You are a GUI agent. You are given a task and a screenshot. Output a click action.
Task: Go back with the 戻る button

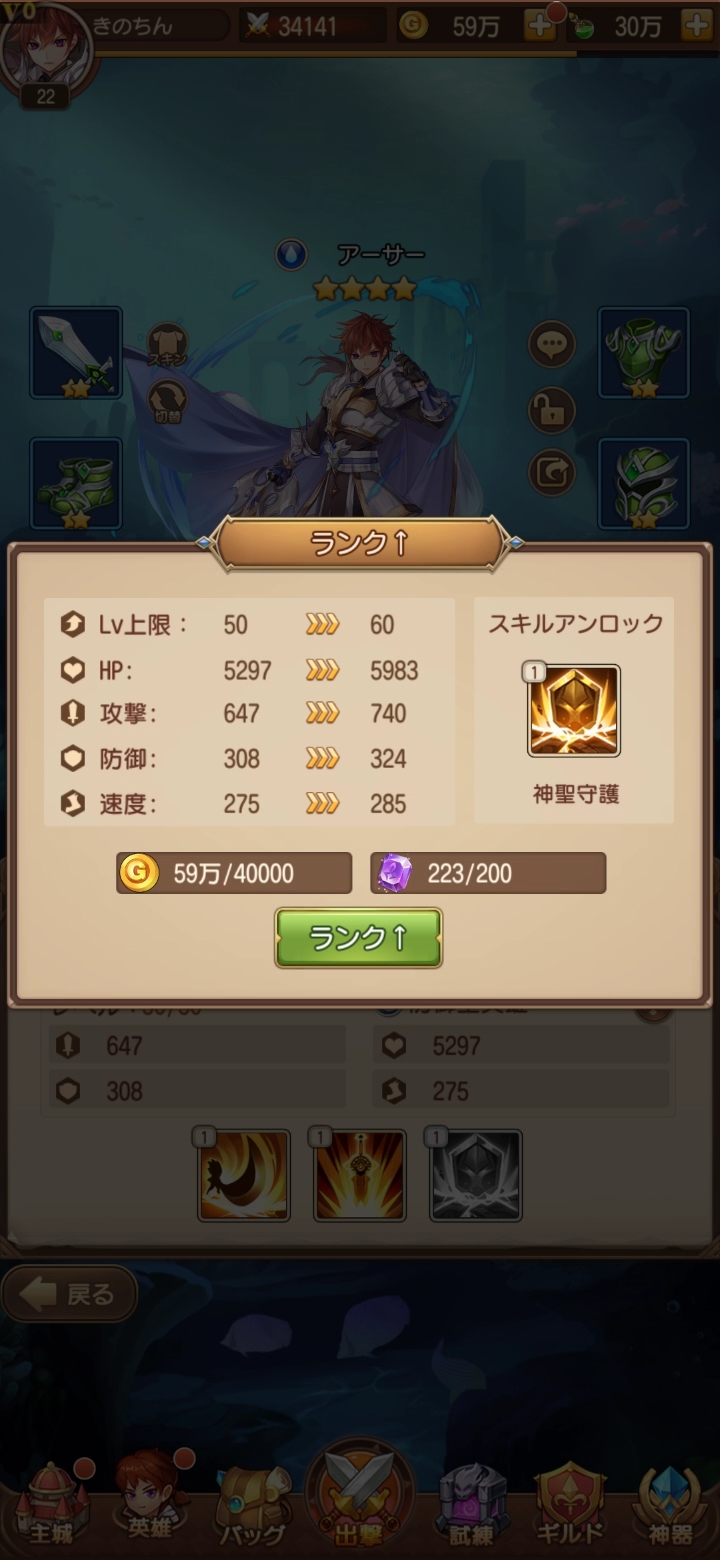[x=68, y=1295]
